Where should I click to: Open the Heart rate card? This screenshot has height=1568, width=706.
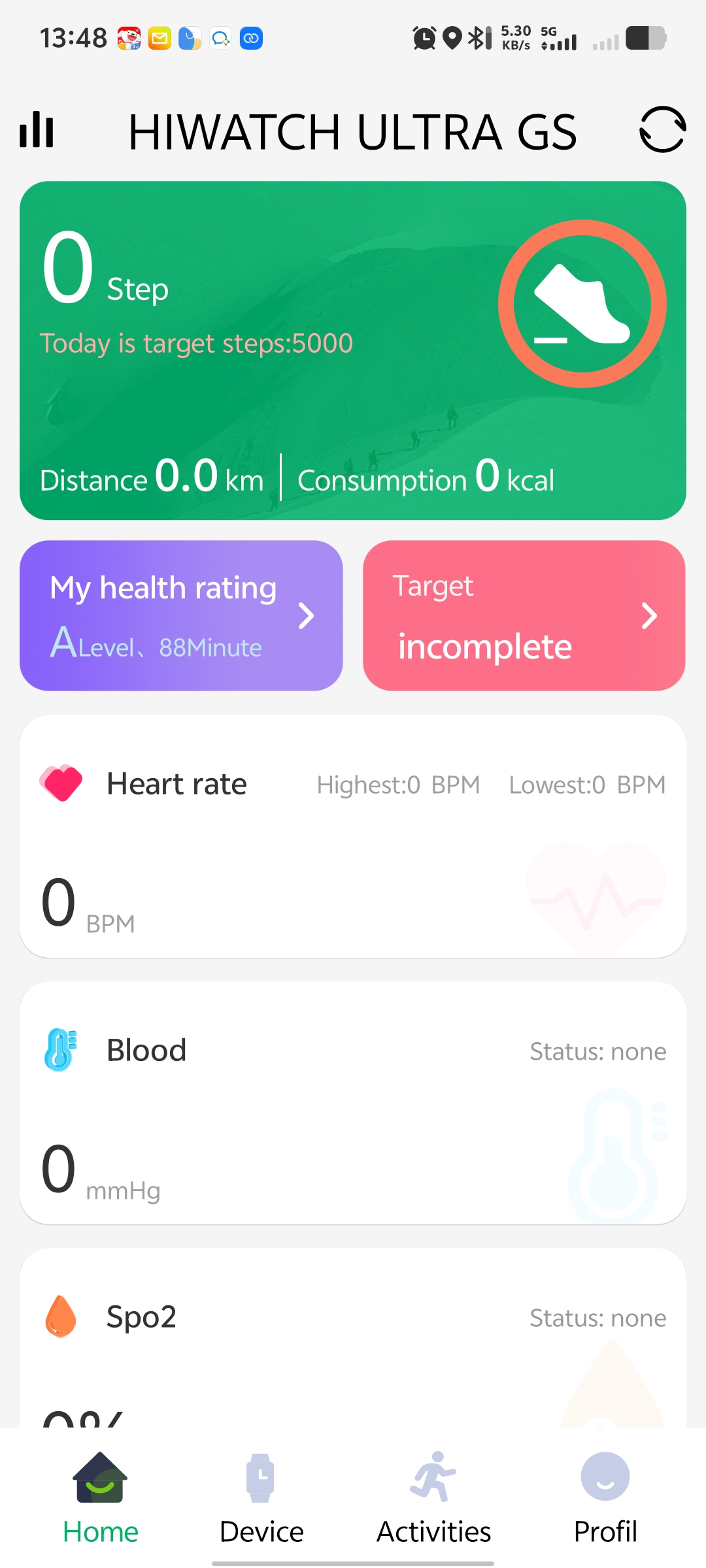coord(353,836)
